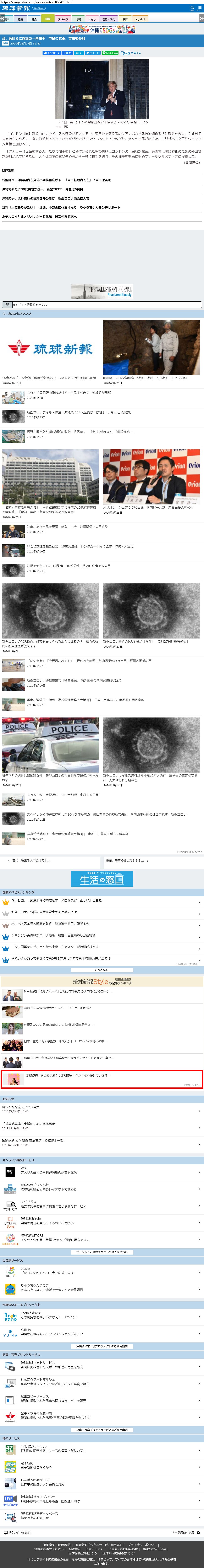204x1568 pixels.
Task: Open the 生活の窓口 banner
Action: click(102, 878)
